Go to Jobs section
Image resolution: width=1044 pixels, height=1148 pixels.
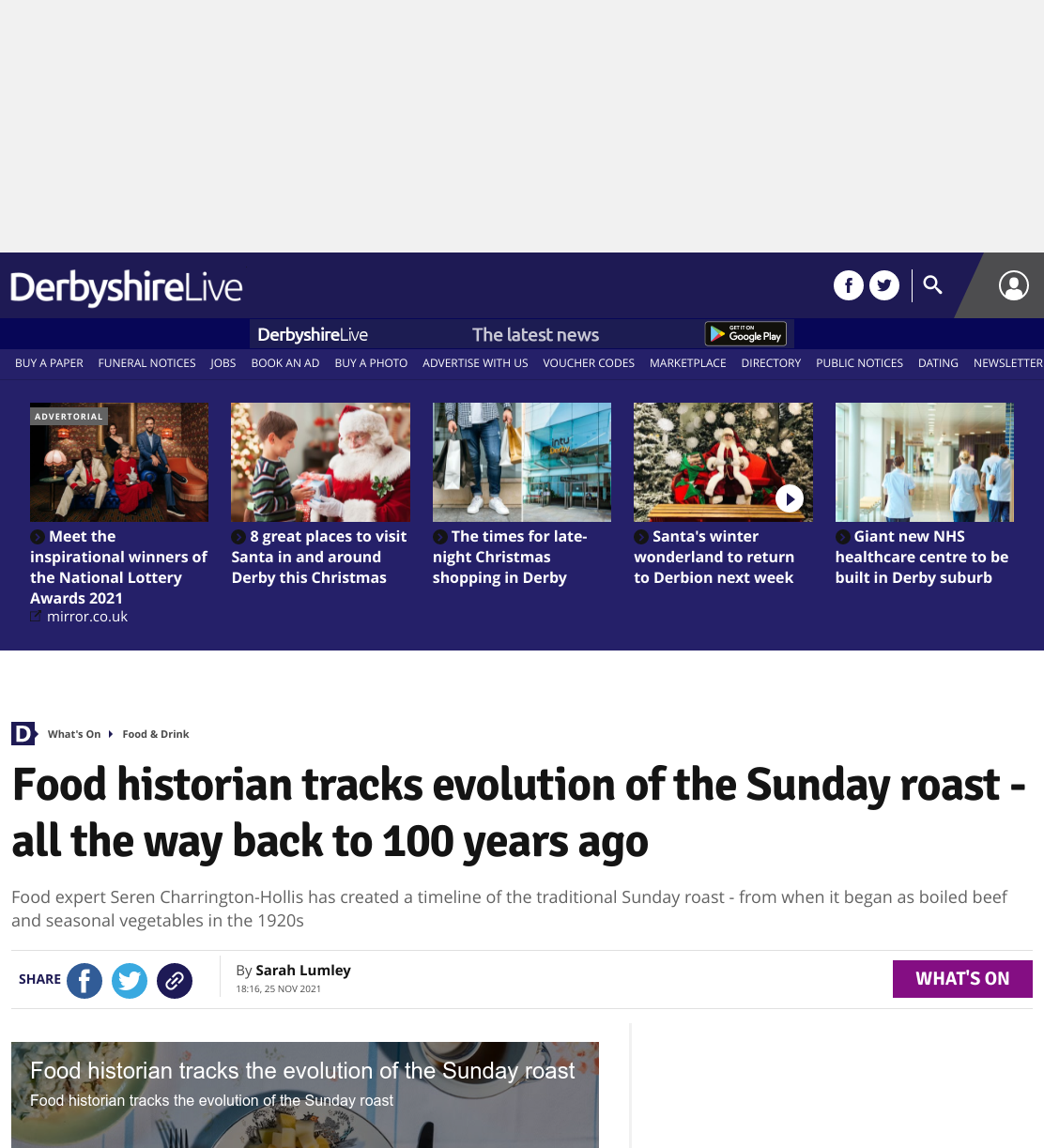[x=223, y=363]
